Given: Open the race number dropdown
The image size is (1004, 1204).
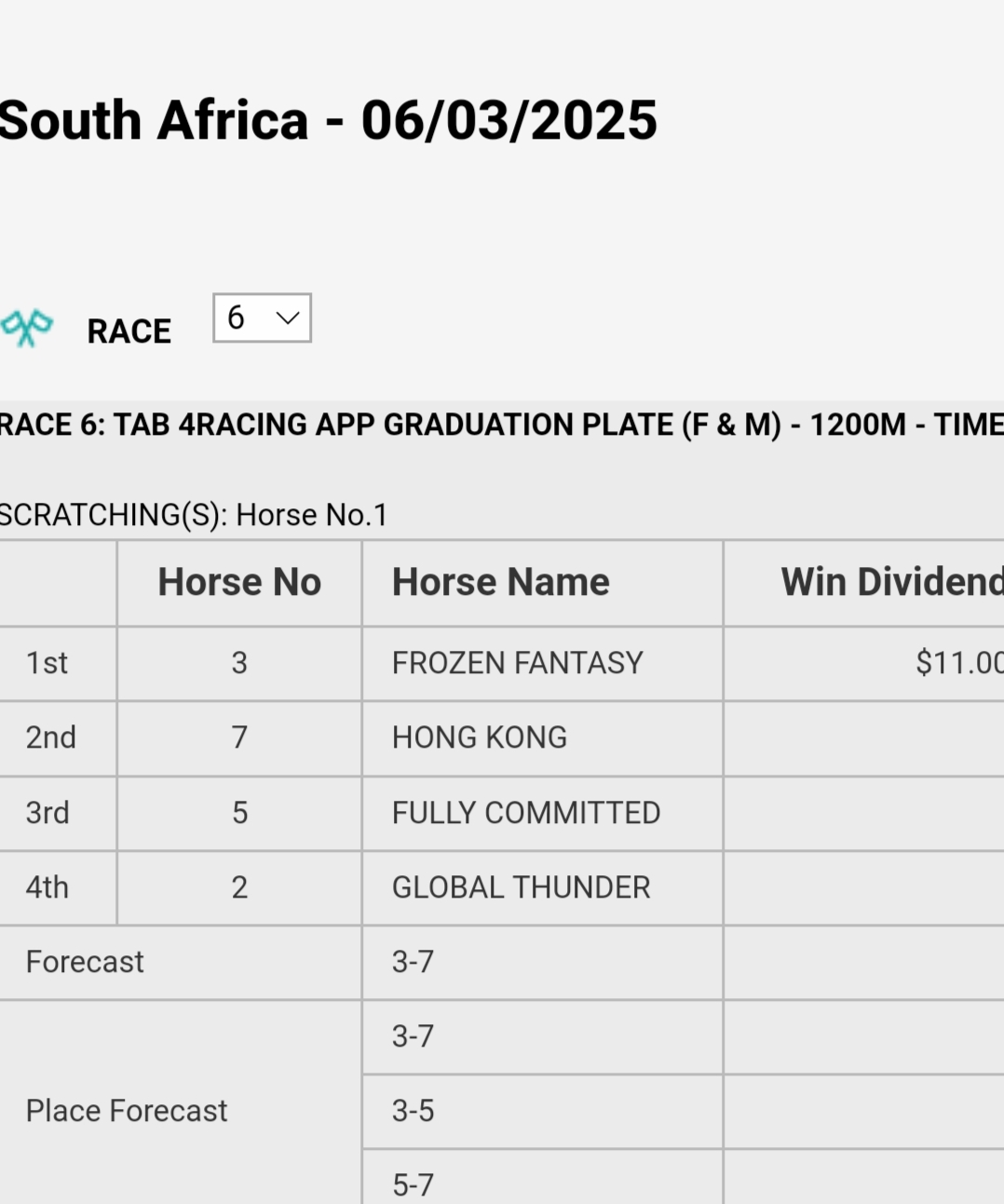Looking at the screenshot, I should tap(262, 318).
